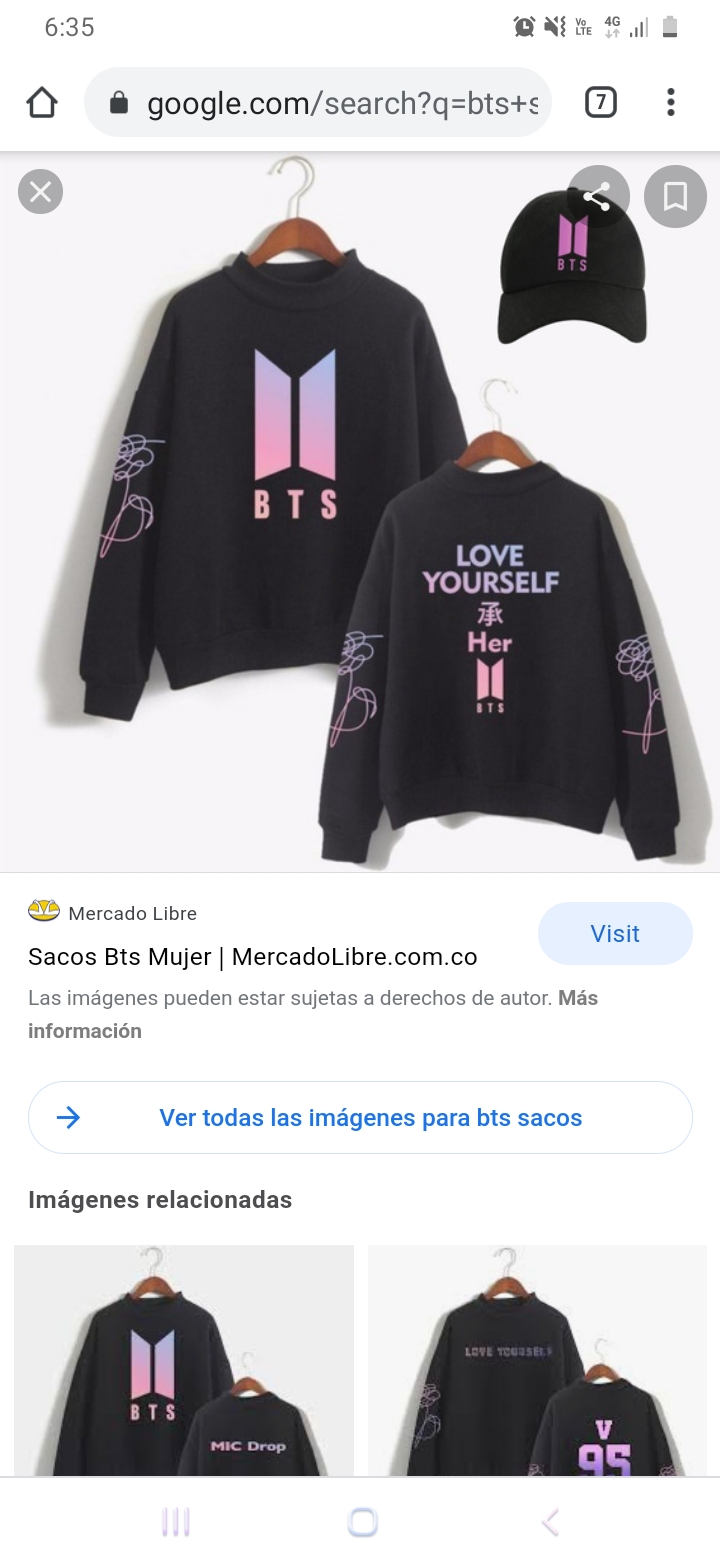Open the browser overflow menu
The image size is (720, 1560).
[671, 102]
